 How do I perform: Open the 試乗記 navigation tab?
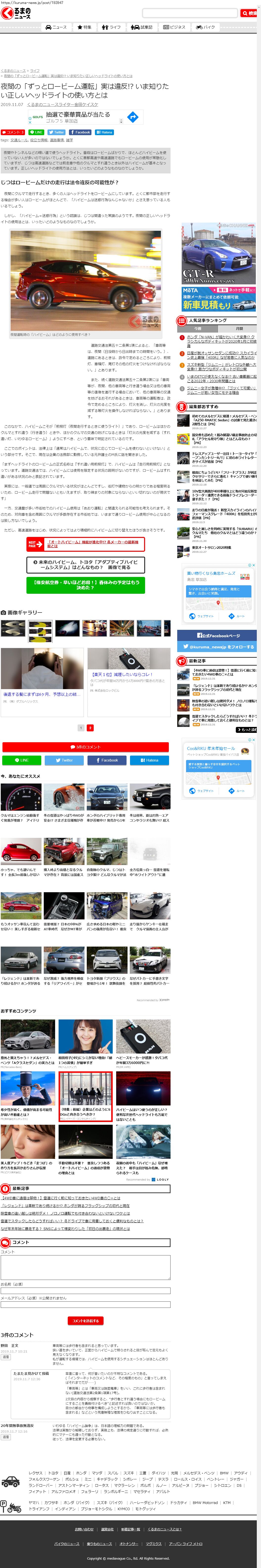tap(142, 27)
